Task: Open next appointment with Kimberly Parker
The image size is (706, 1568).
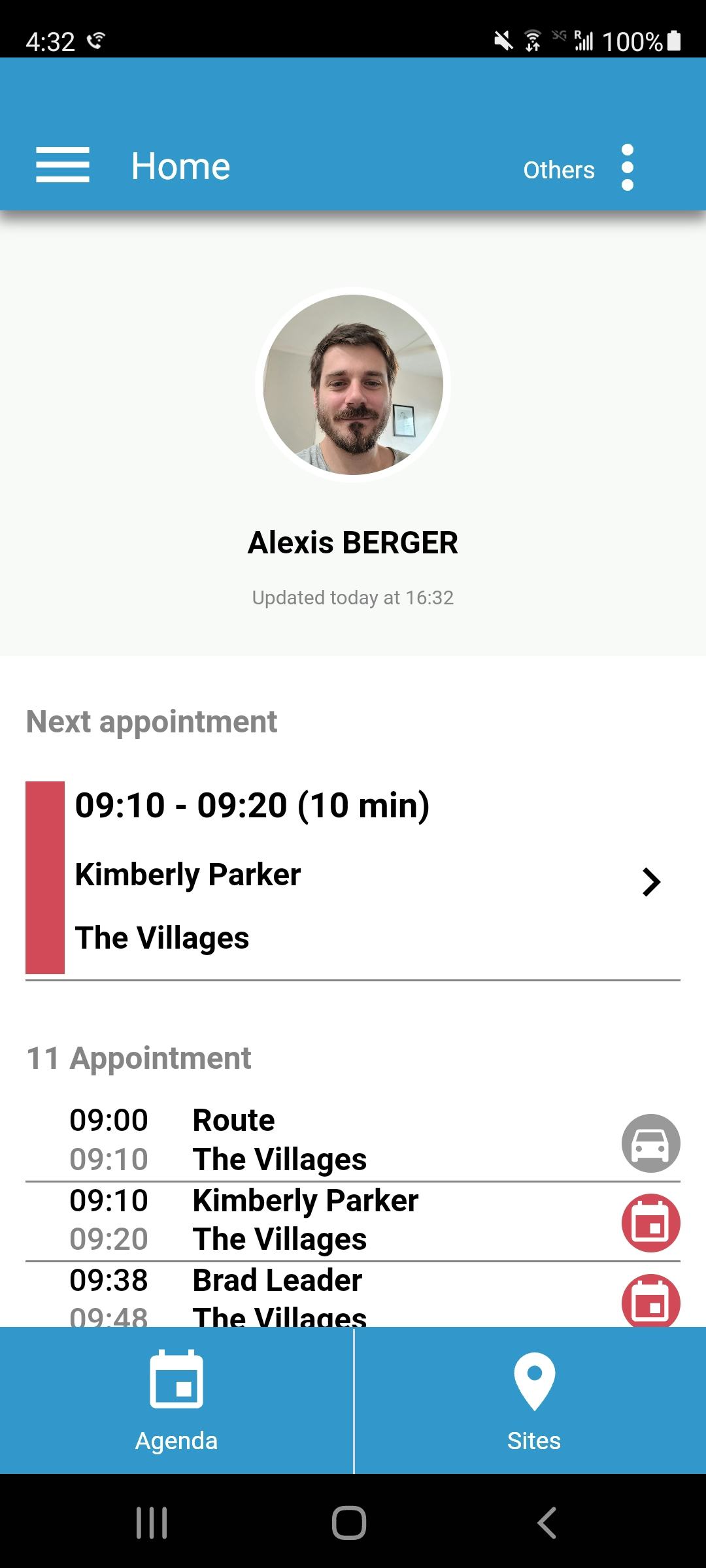Action: (353, 877)
